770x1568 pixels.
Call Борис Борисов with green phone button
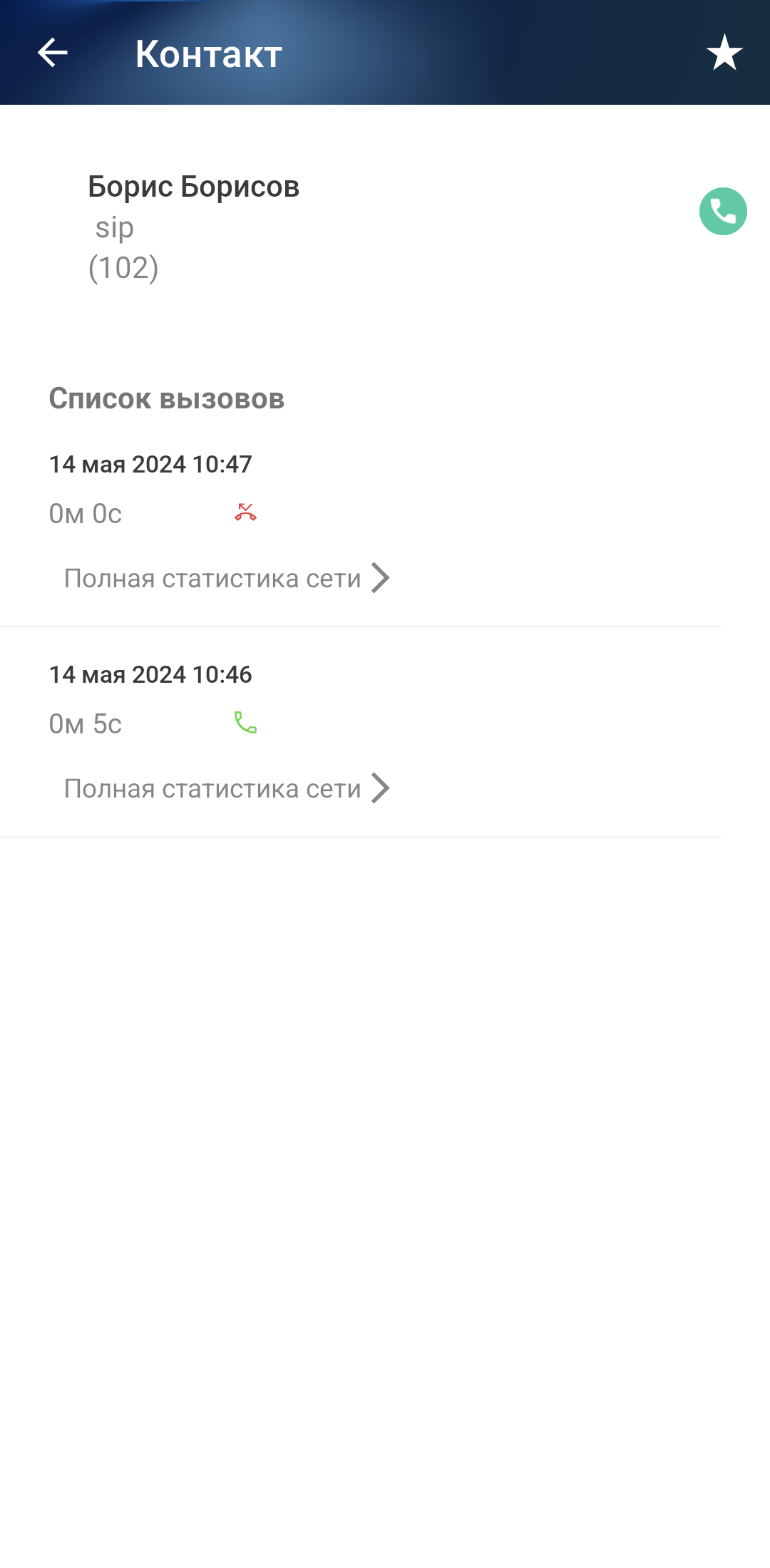[x=723, y=212]
